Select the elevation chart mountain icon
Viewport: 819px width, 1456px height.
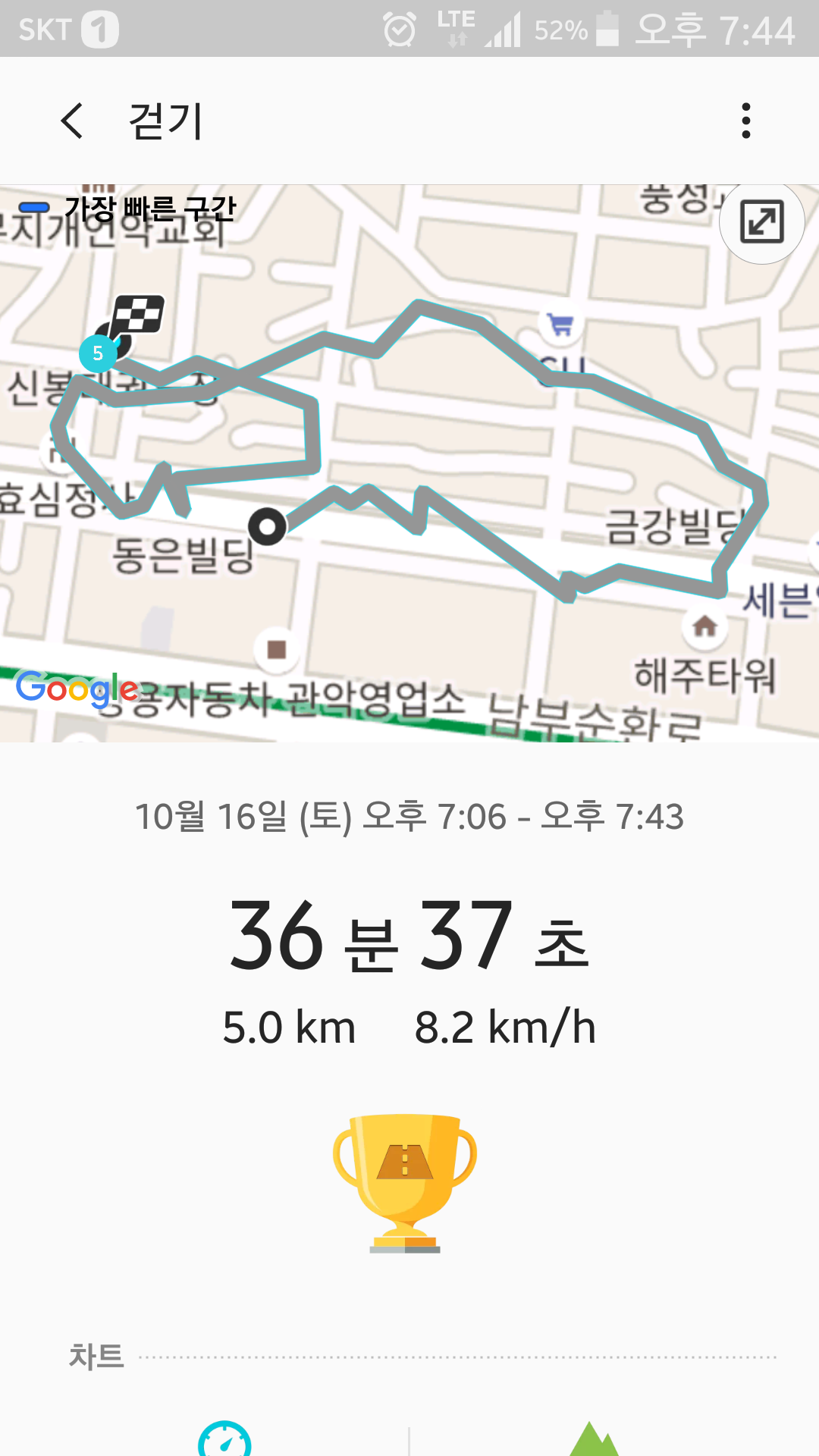[594, 1440]
